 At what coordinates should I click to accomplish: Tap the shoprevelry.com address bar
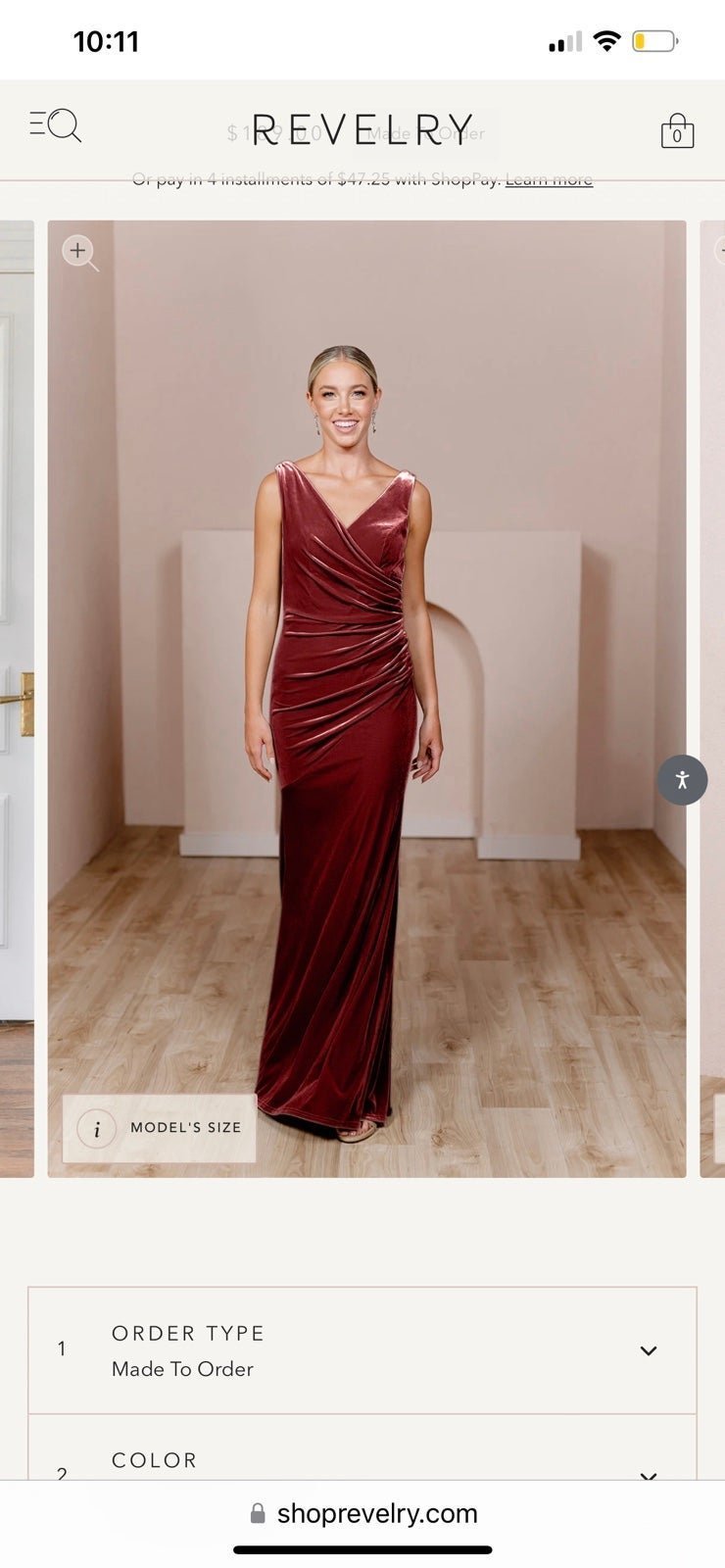pyautogui.click(x=363, y=1513)
